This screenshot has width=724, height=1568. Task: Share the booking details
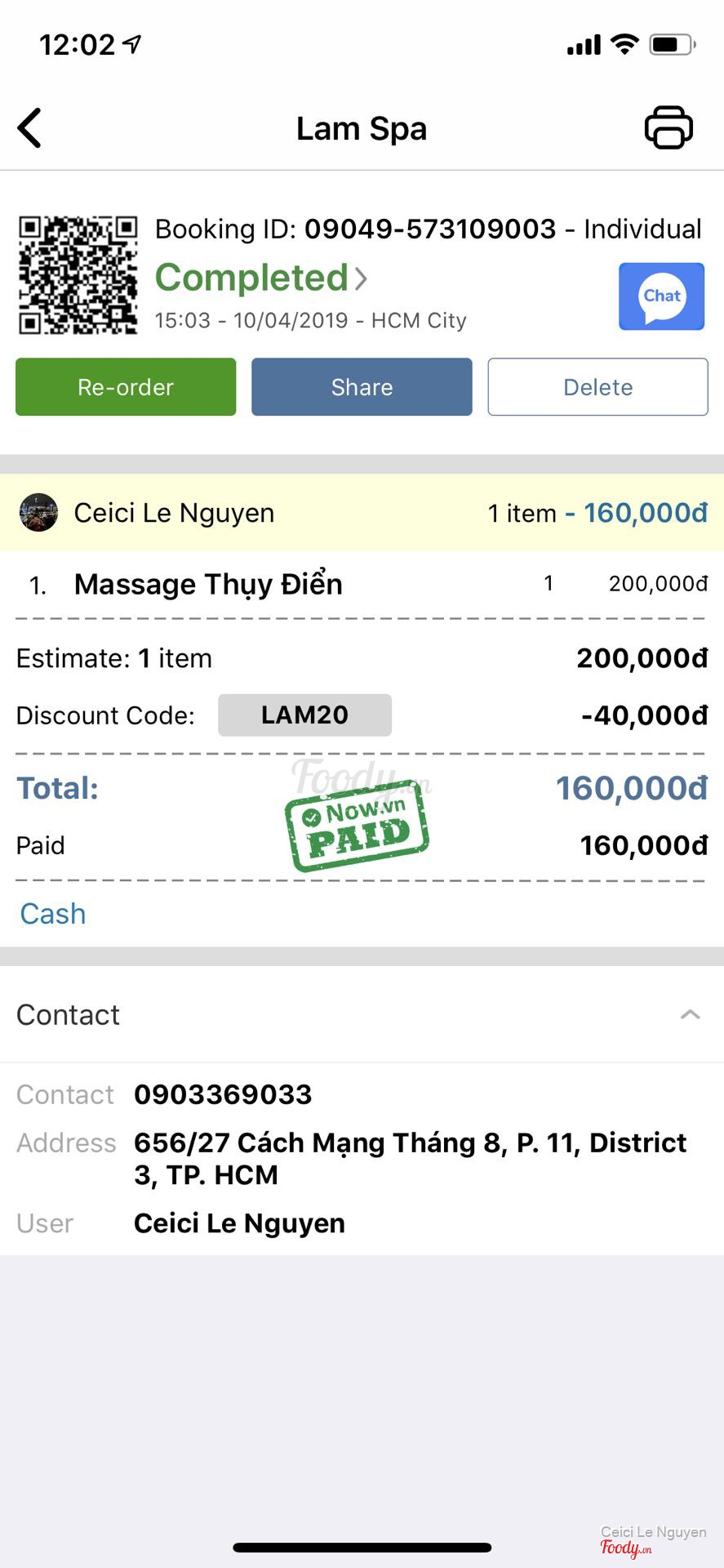tap(362, 387)
